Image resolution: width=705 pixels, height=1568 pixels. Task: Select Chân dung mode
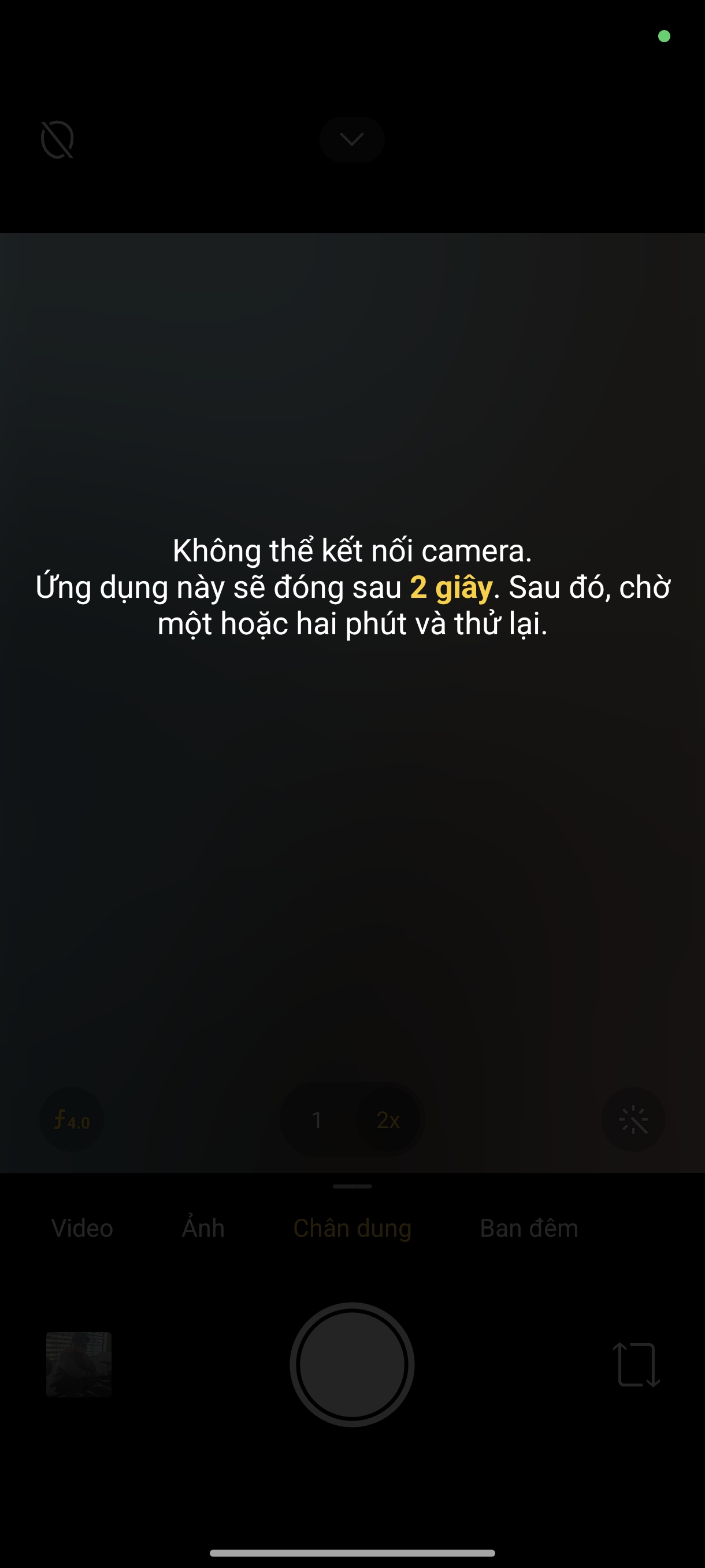click(352, 1227)
